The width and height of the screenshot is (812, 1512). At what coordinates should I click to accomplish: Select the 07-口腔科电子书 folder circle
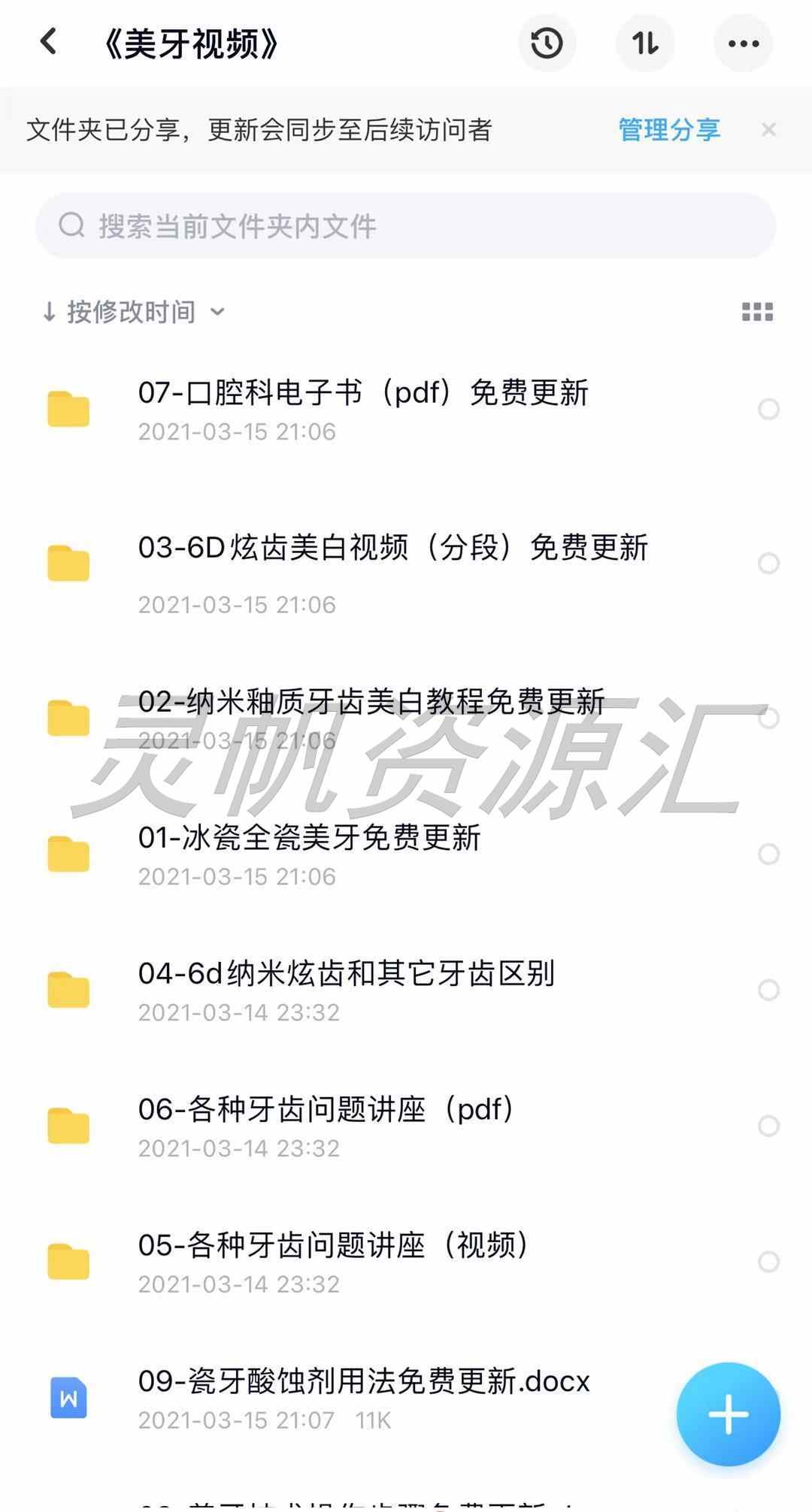(768, 409)
